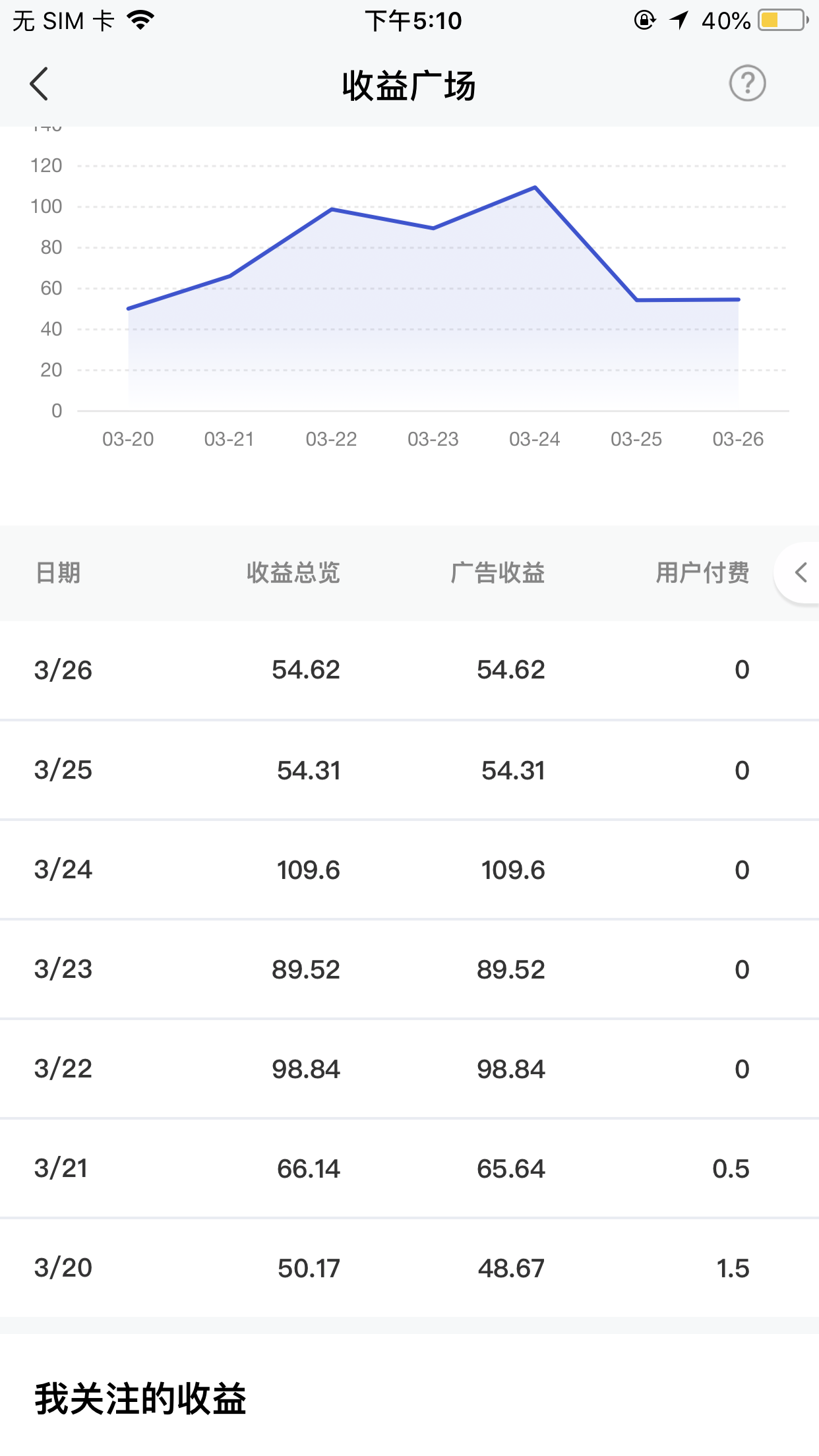The width and height of the screenshot is (819, 1456).
Task: Expand the 3/20 revenue row
Action: (409, 1267)
